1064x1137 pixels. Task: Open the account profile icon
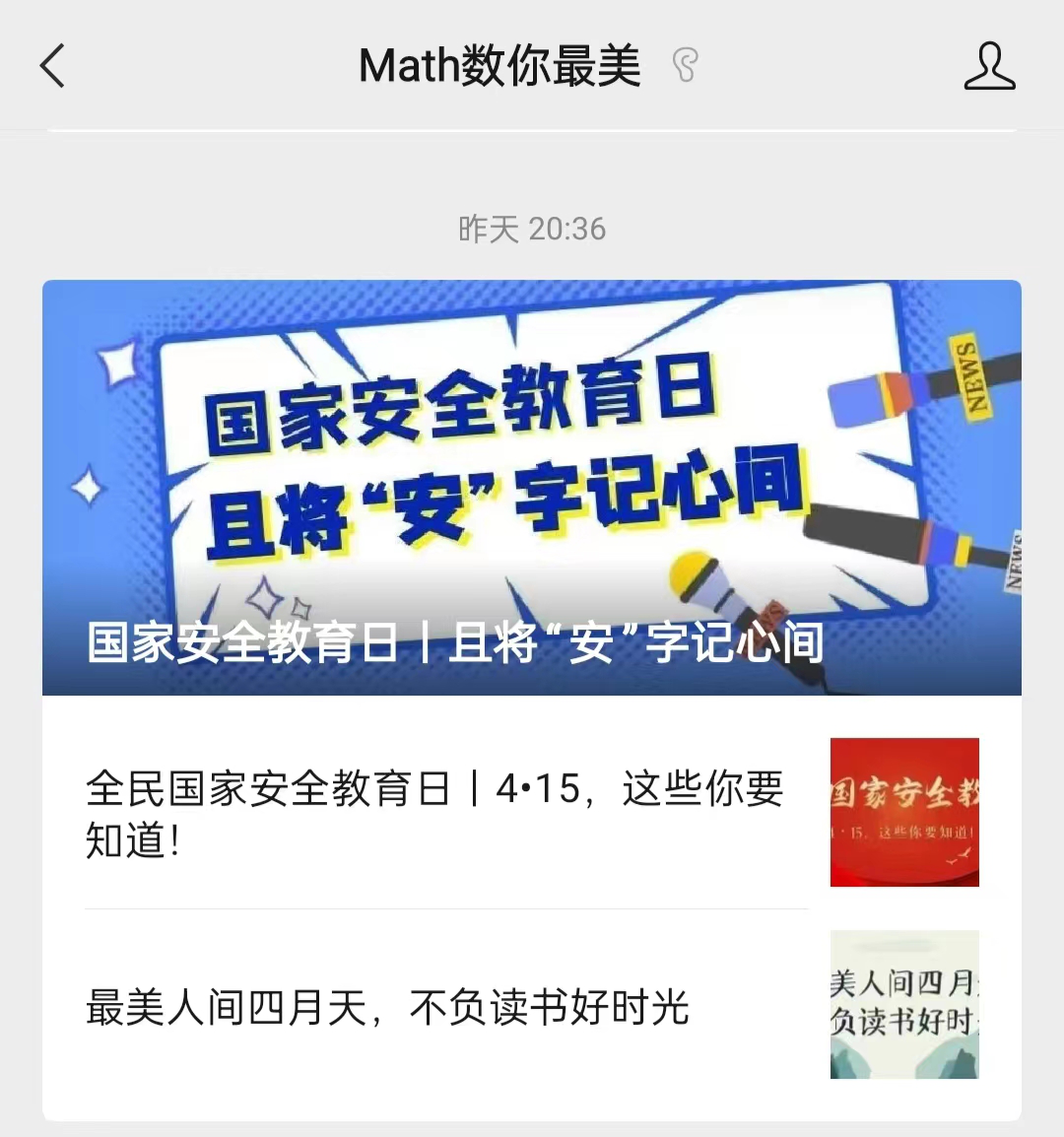989,67
